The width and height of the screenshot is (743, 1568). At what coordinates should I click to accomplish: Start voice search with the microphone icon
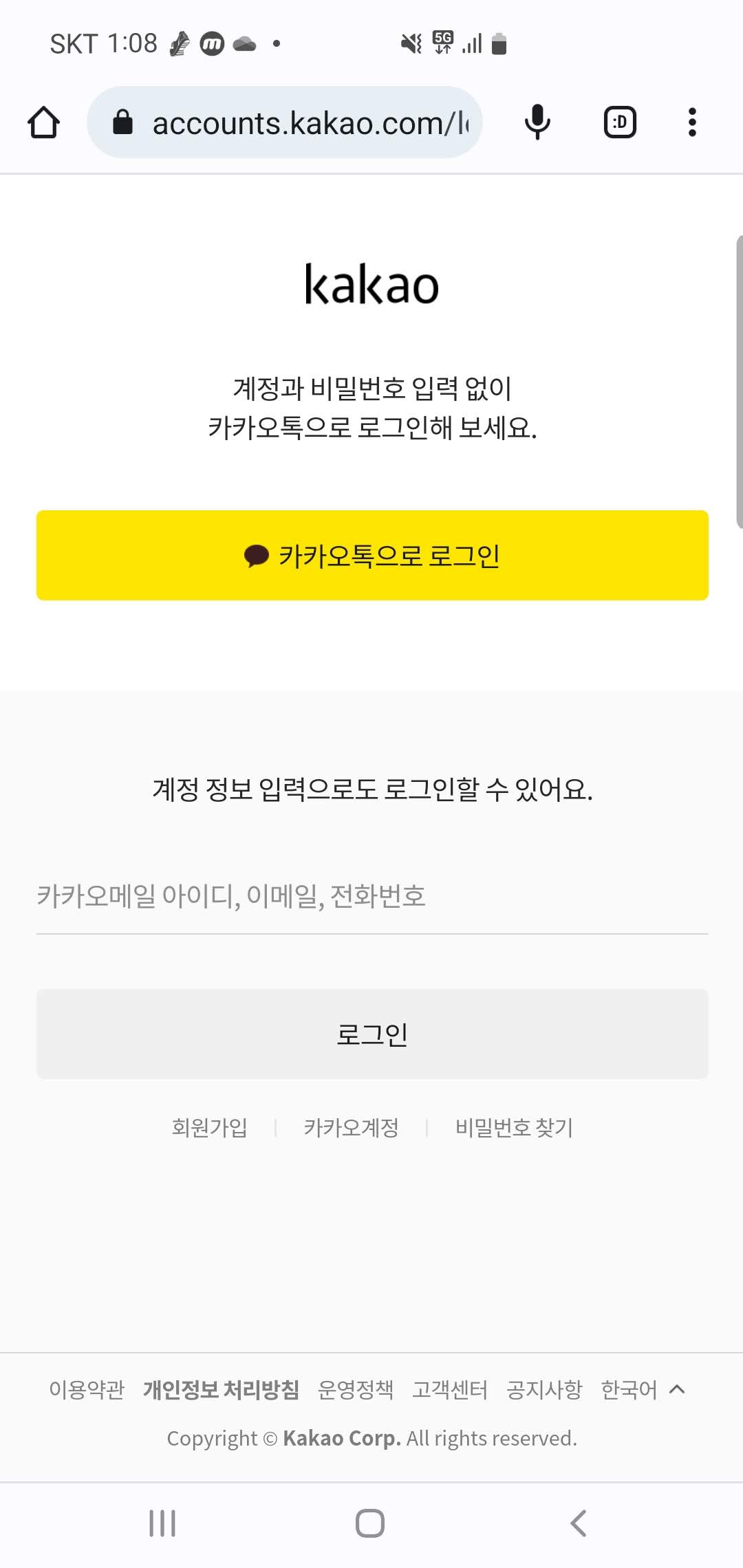[536, 121]
